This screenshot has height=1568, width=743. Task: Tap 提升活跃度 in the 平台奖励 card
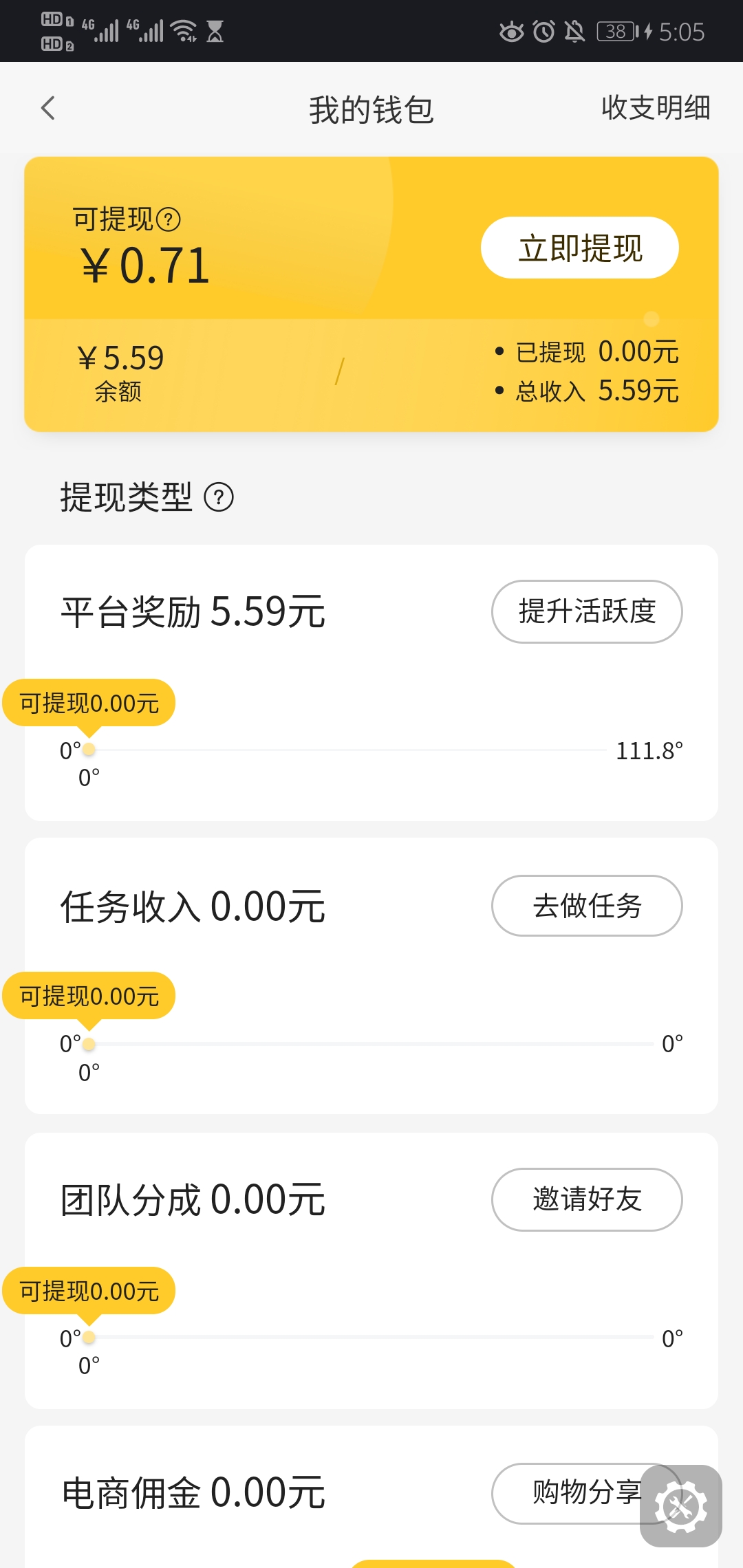pyautogui.click(x=587, y=611)
